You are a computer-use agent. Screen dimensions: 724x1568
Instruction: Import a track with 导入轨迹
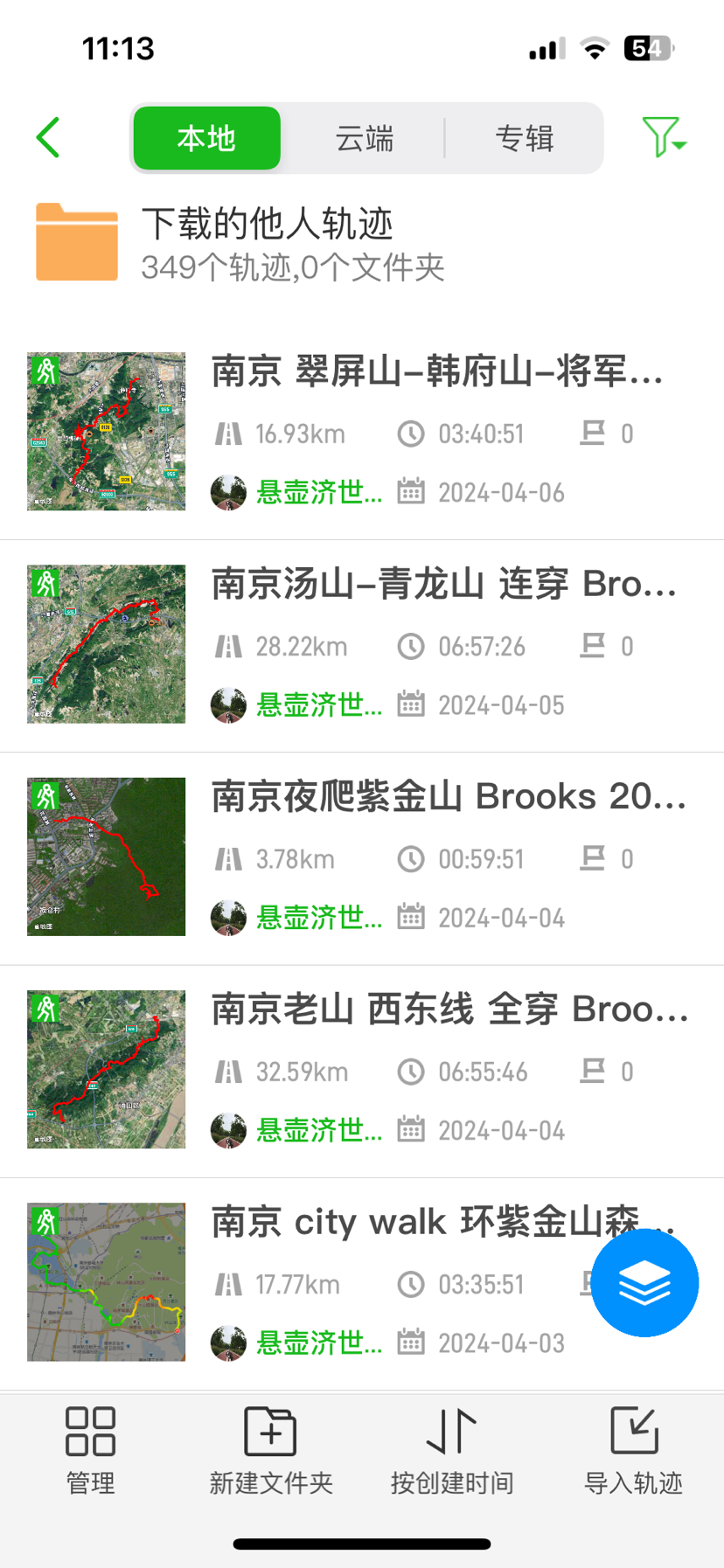633,1451
